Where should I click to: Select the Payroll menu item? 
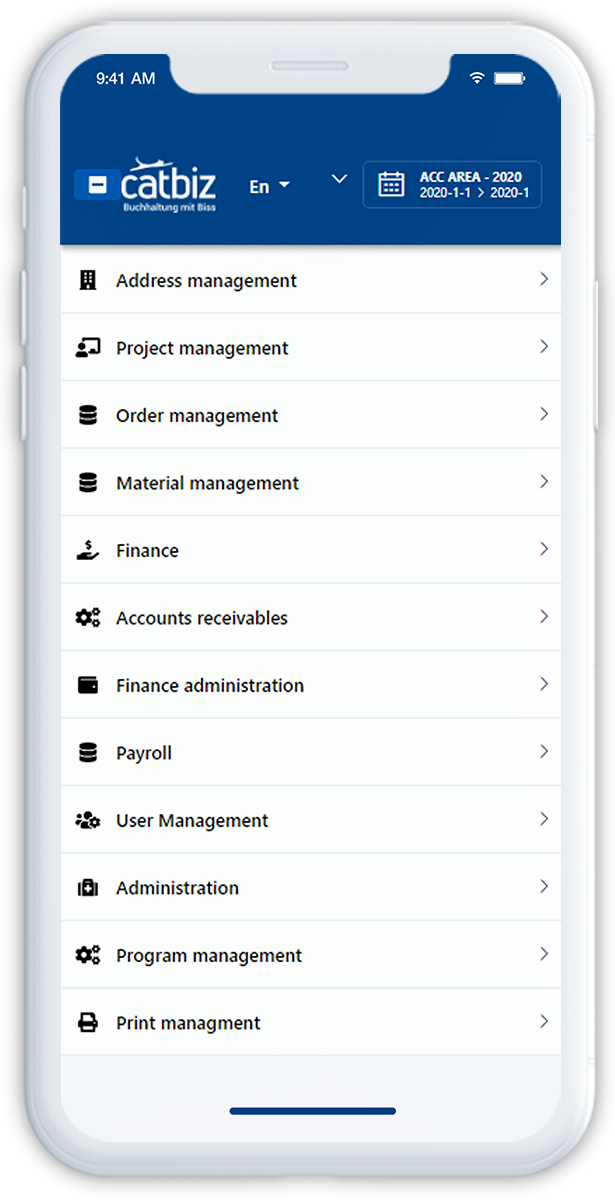(x=311, y=752)
